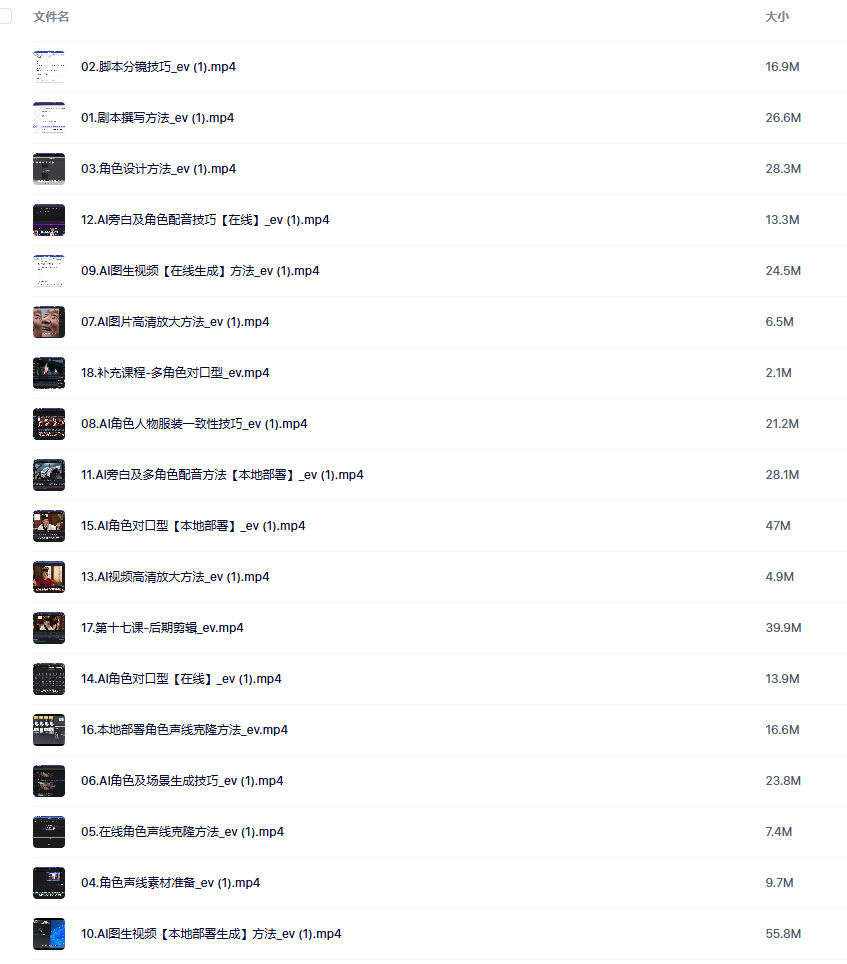This screenshot has width=847, height=964.
Task: Select 15.AI角色对口型【本地部署】 file
Action: (193, 526)
